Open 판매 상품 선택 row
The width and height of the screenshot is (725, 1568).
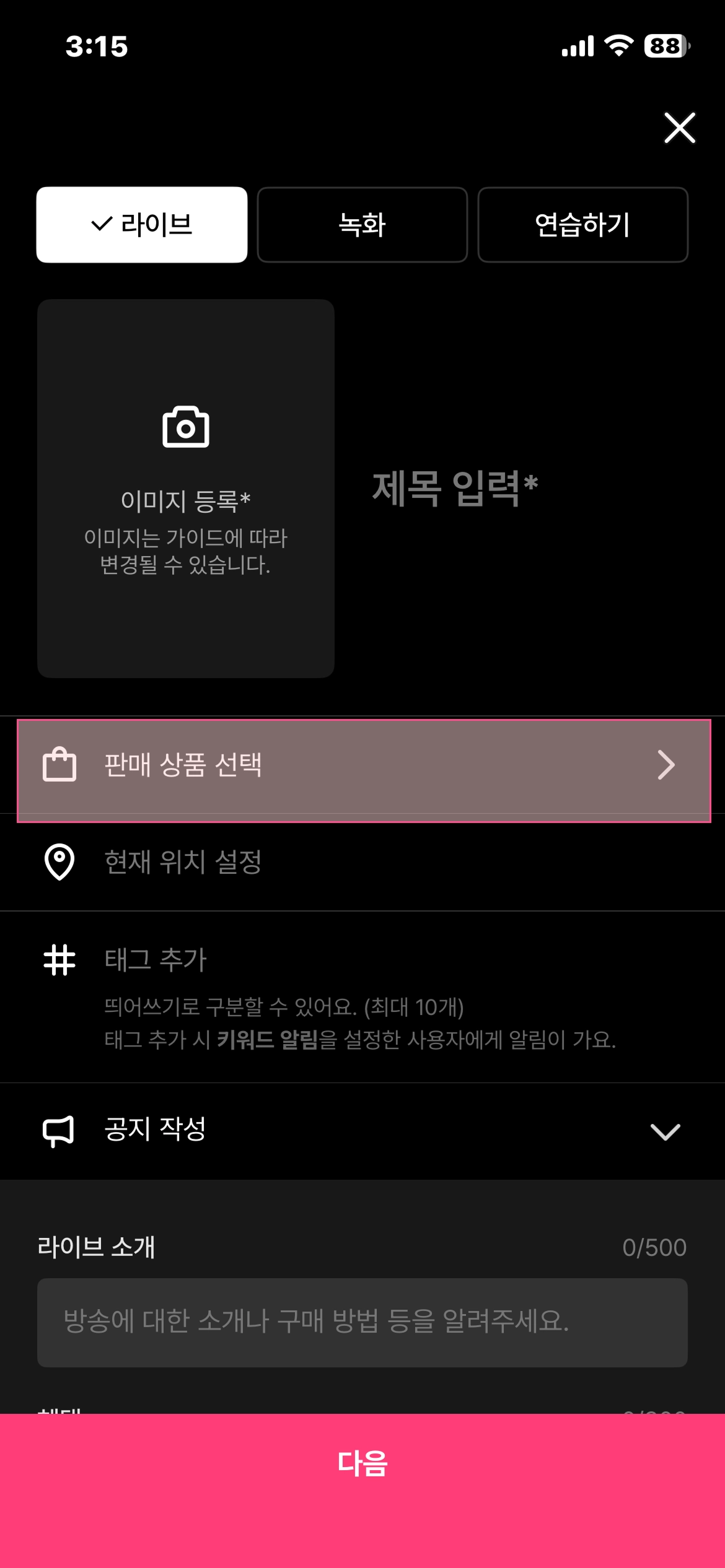tap(362, 765)
